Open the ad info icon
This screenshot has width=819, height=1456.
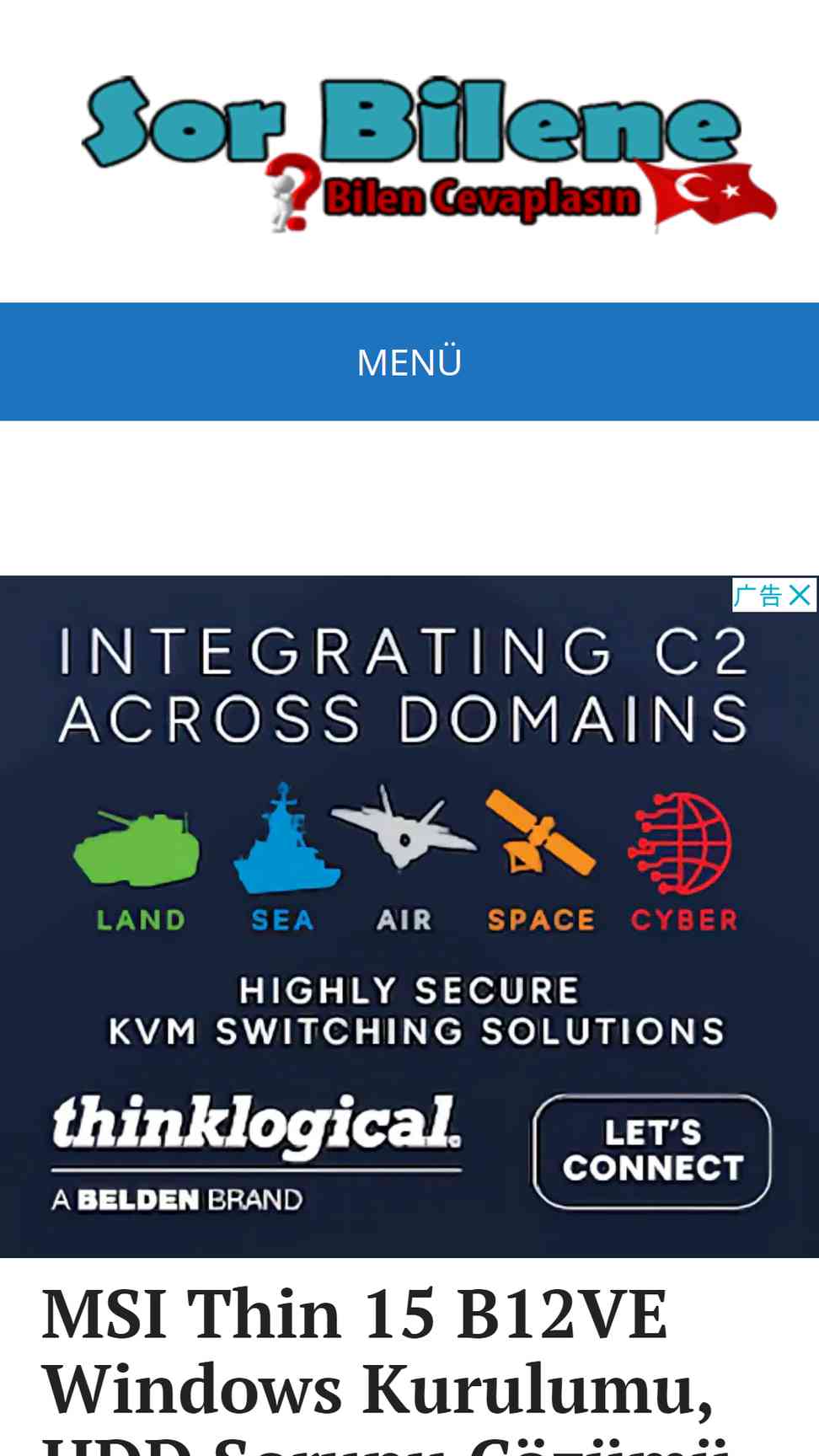tap(759, 595)
